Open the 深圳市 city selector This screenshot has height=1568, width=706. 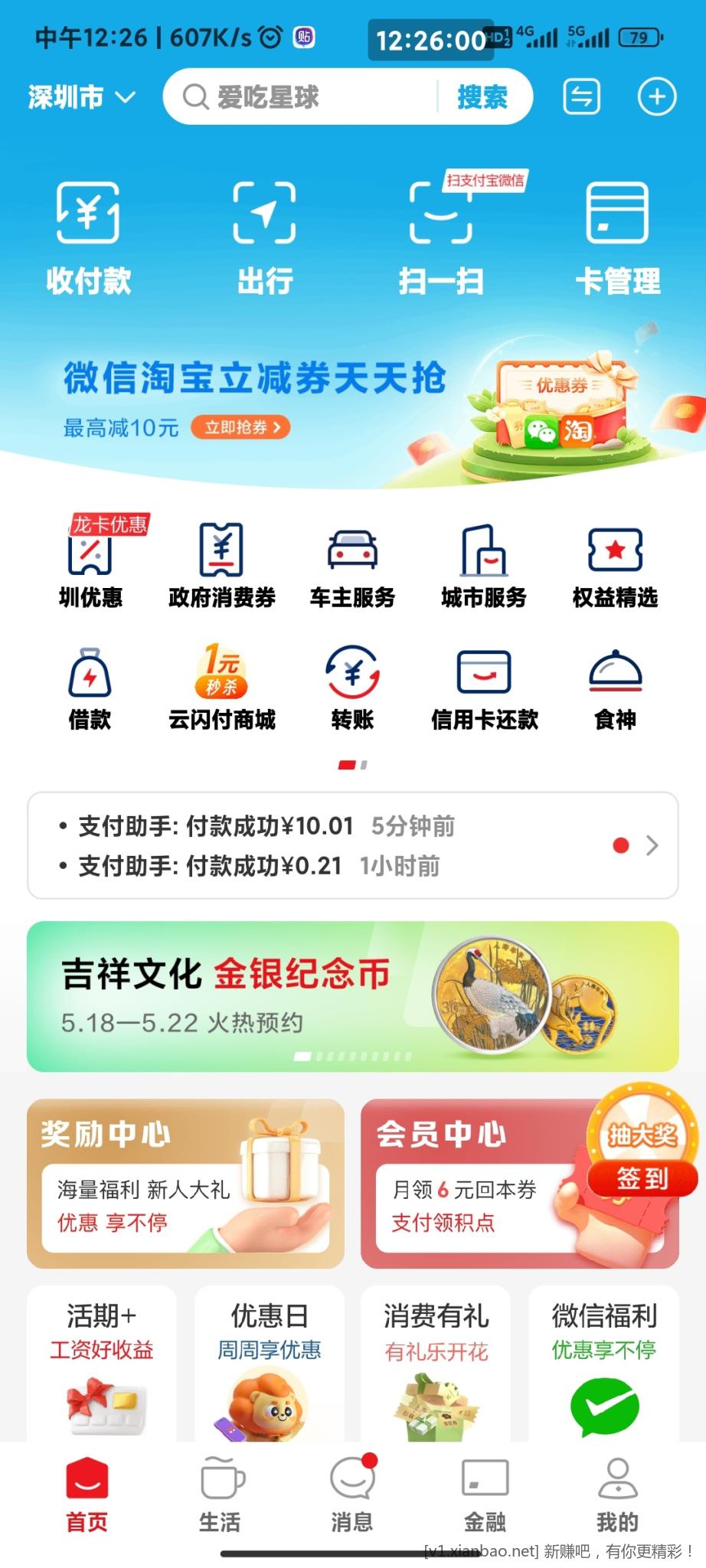[x=81, y=97]
